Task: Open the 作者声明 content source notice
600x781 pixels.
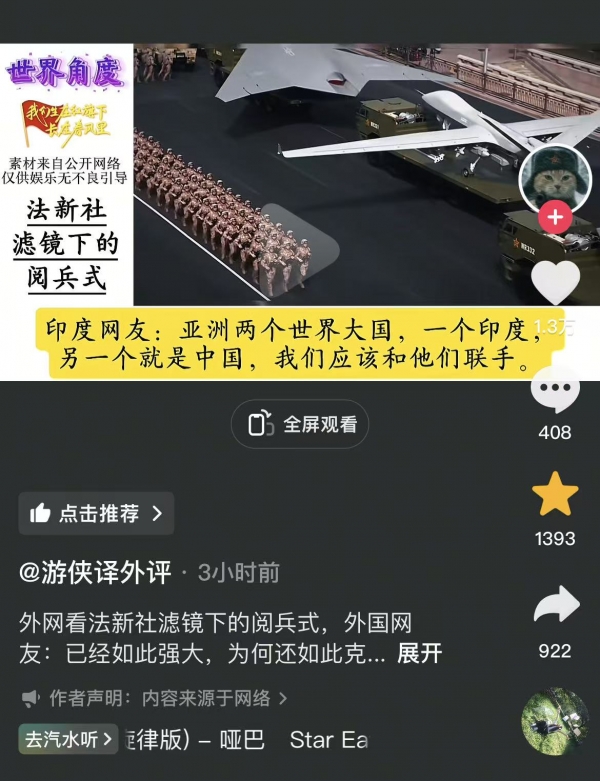Action: 155,698
